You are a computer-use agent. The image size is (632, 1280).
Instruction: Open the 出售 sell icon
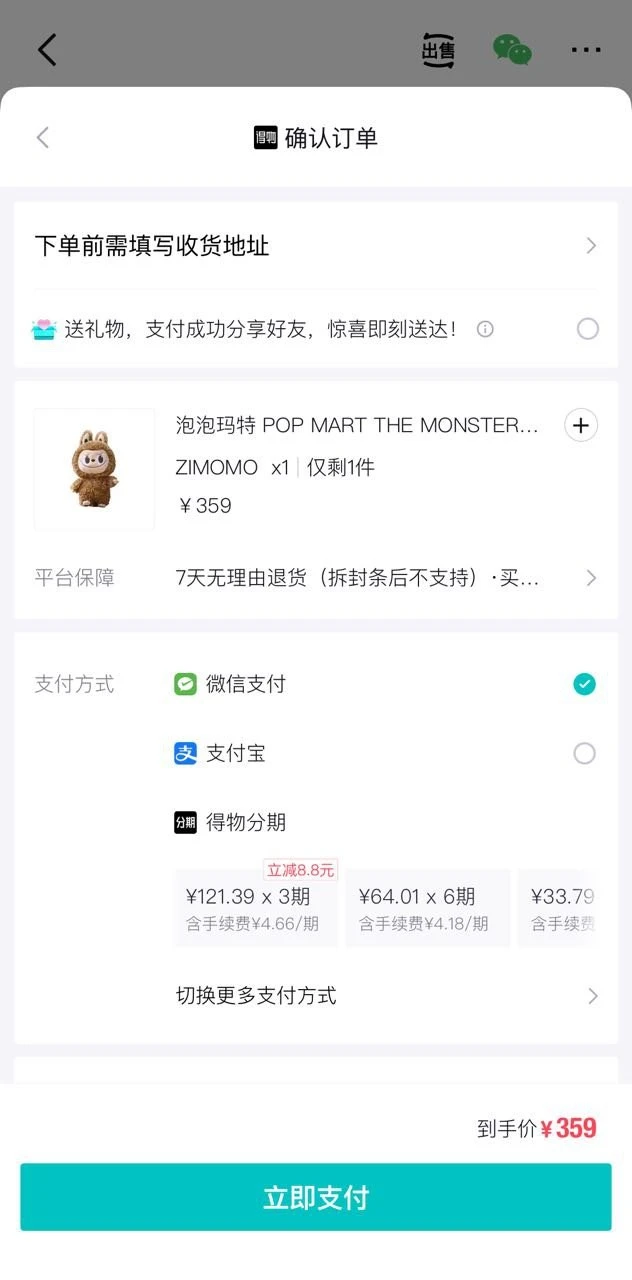point(438,50)
